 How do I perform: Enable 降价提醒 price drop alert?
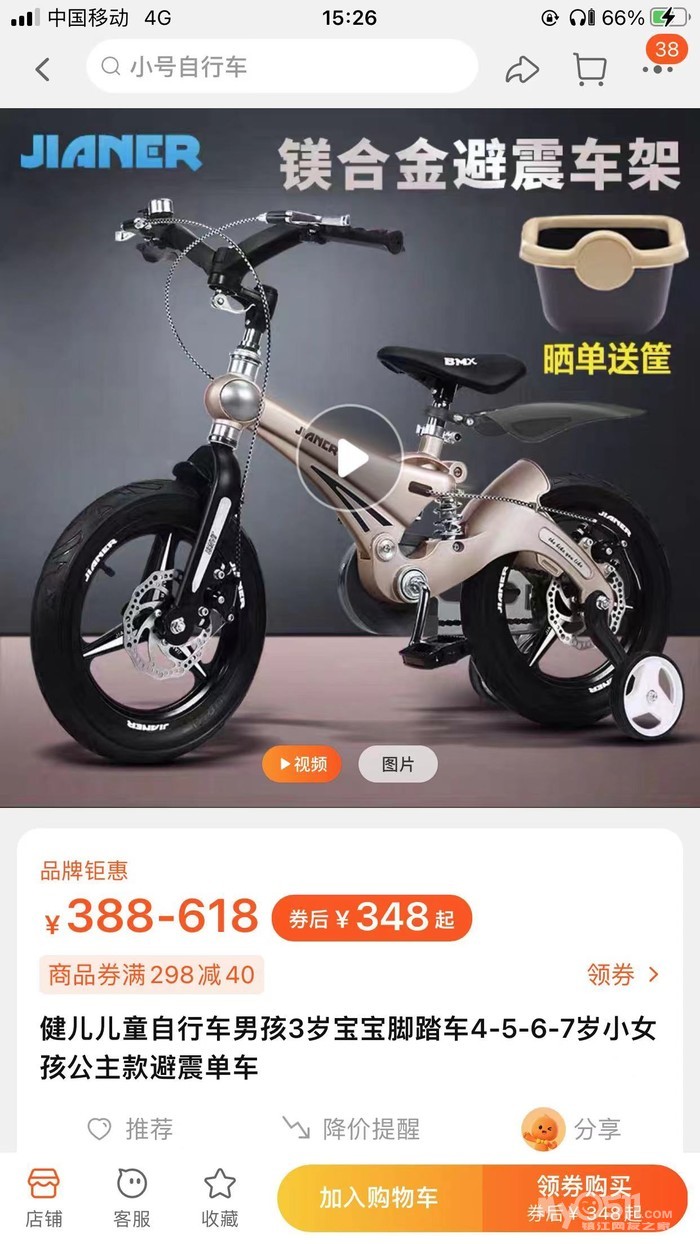pyautogui.click(x=351, y=1129)
